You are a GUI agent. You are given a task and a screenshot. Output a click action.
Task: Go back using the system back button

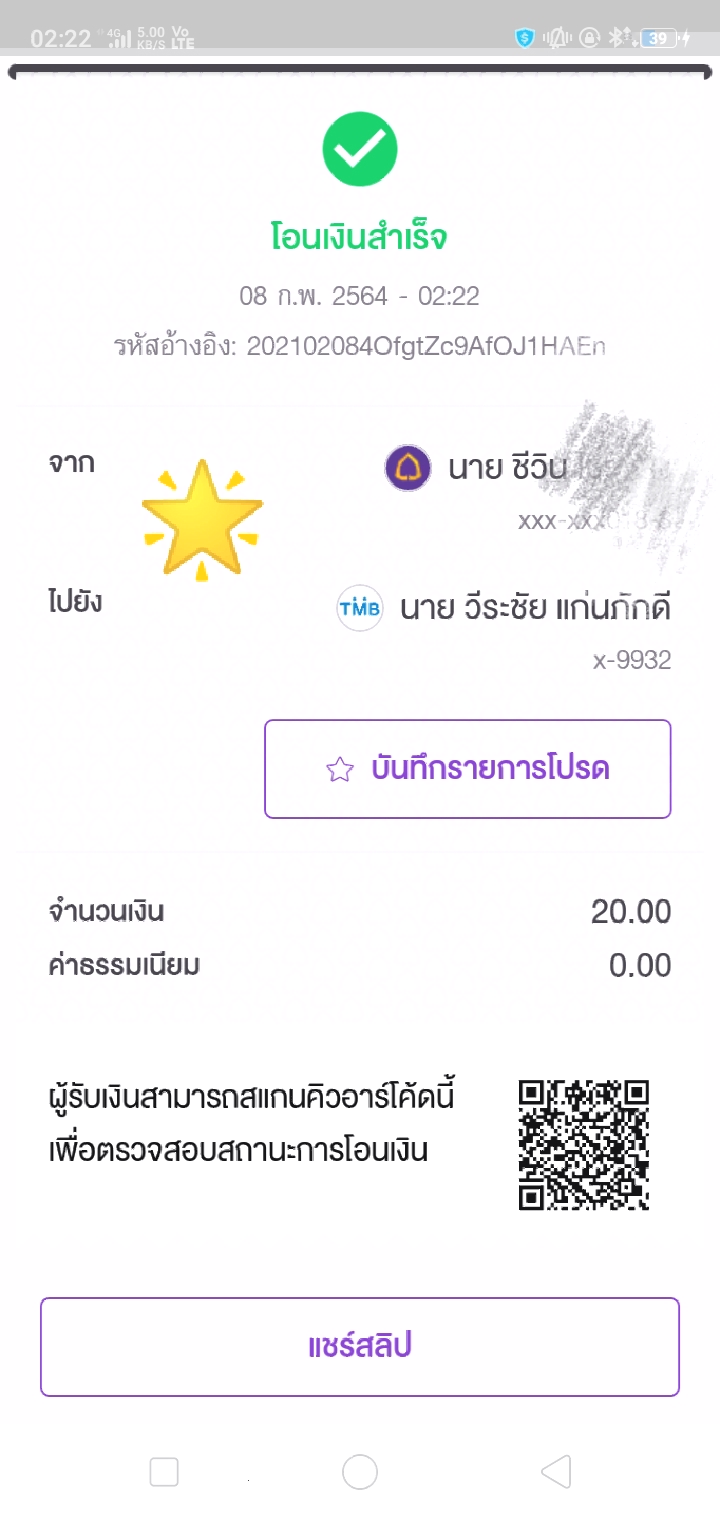tap(556, 1471)
